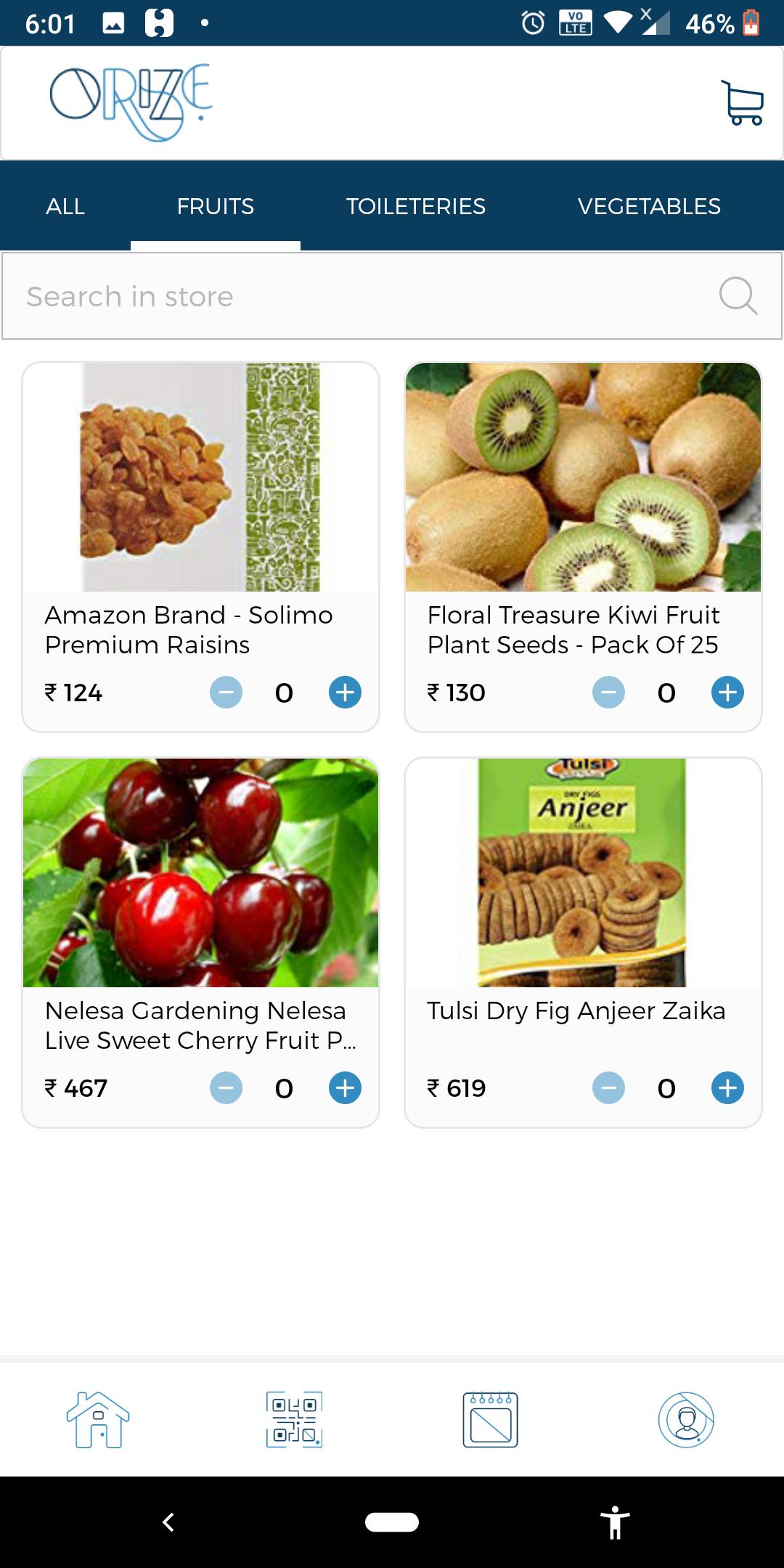Switch to the ALL tab
This screenshot has width=784, height=1568.
tap(65, 206)
